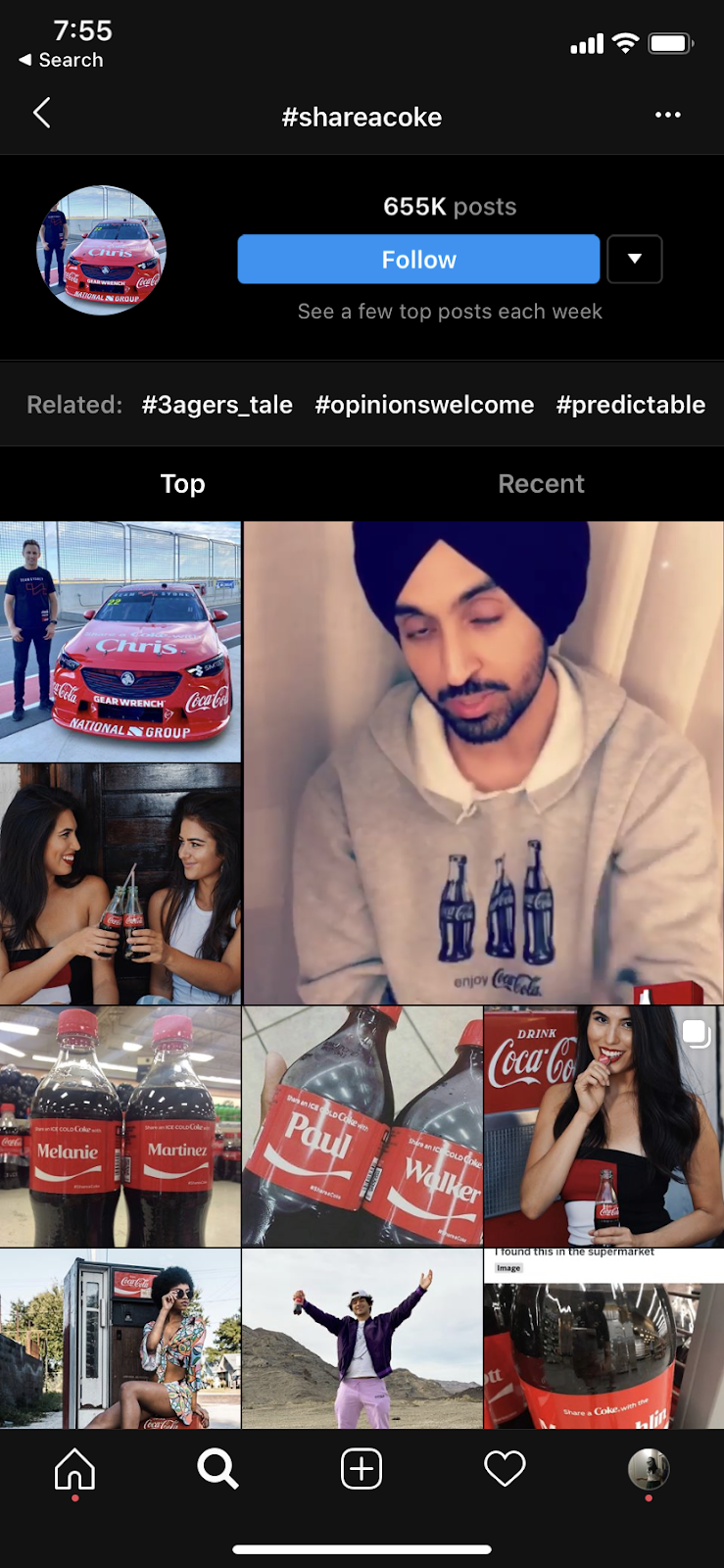Create a new post with the plus icon

(x=362, y=1469)
